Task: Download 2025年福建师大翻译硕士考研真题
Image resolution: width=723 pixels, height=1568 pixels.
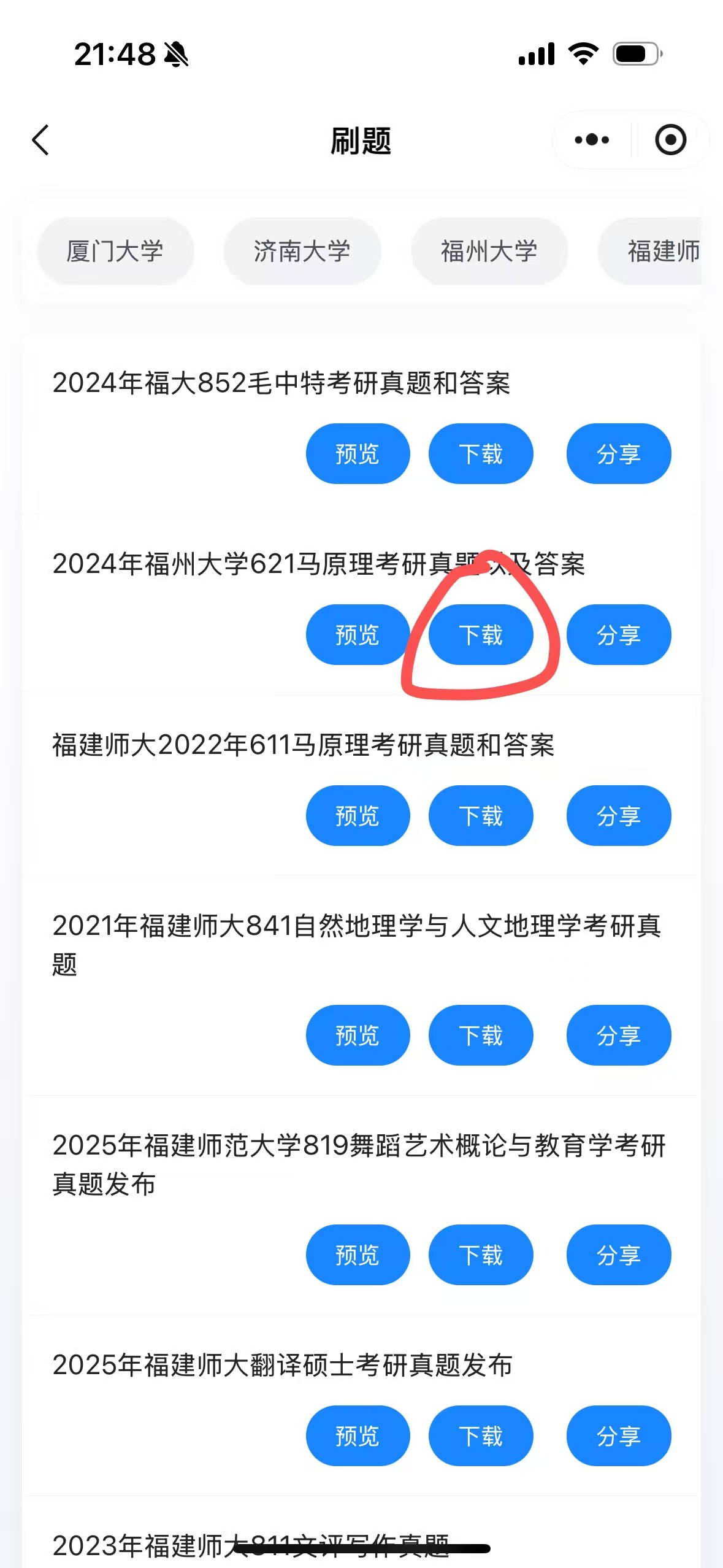Action: pyautogui.click(x=480, y=1436)
